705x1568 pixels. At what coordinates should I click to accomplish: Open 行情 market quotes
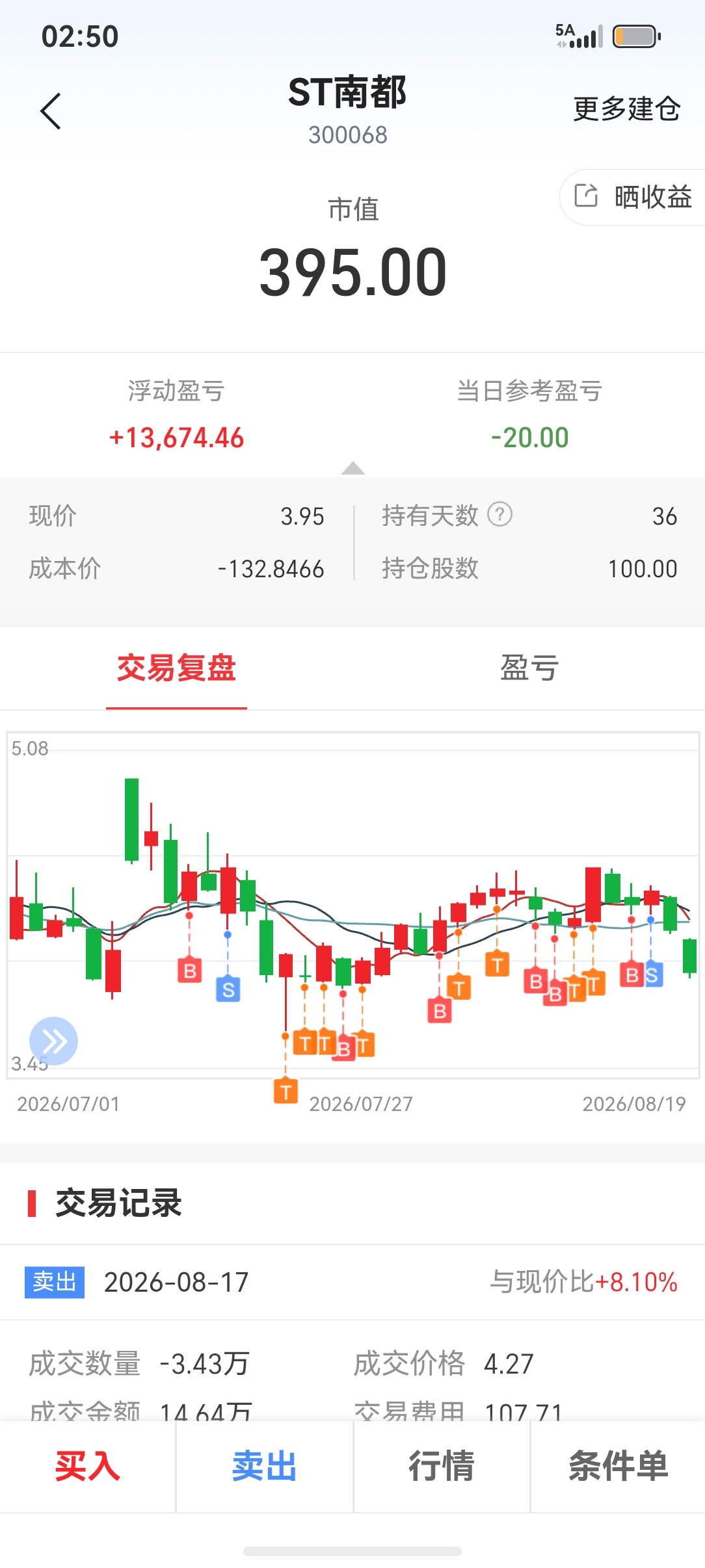(x=442, y=1467)
